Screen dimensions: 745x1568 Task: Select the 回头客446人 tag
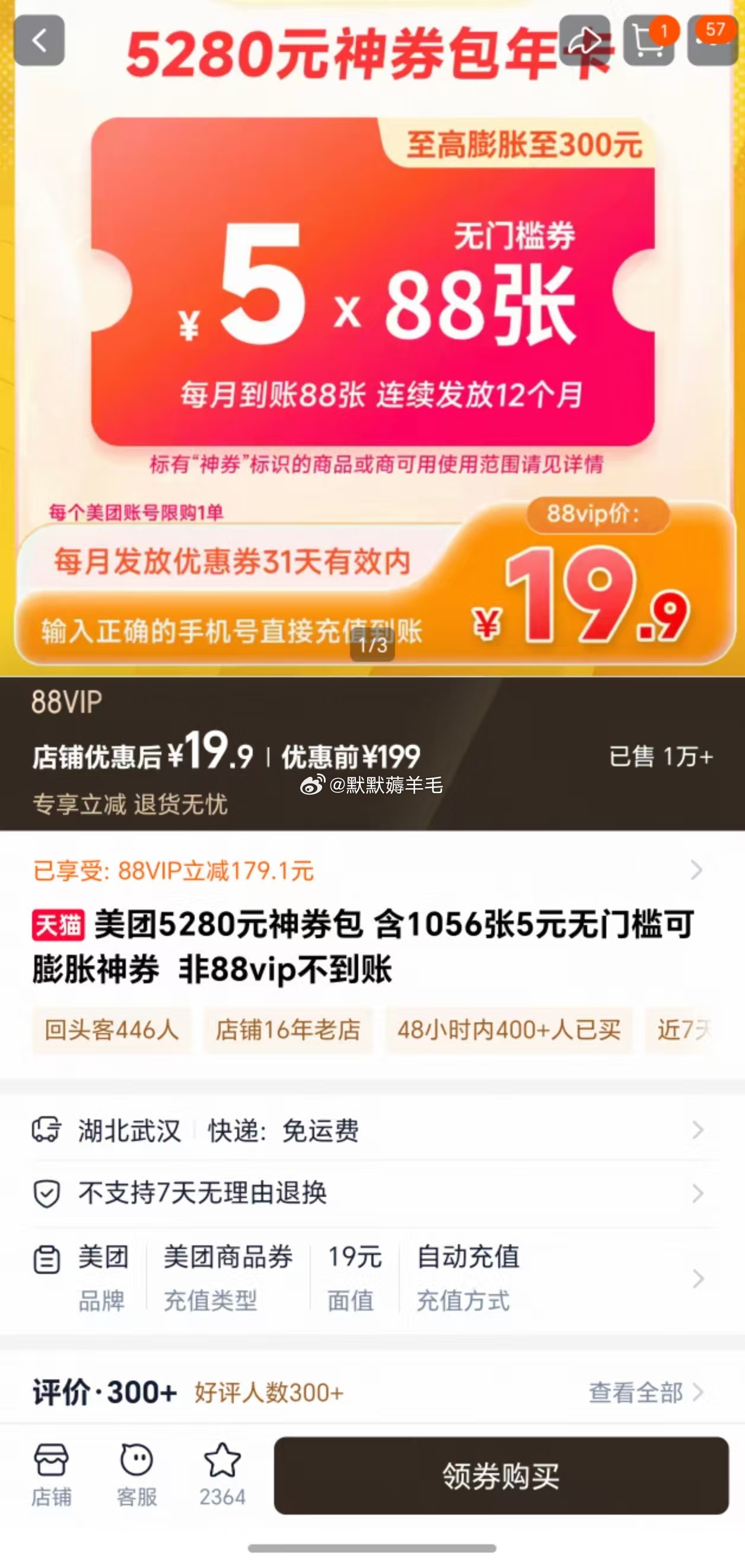pos(112,1030)
